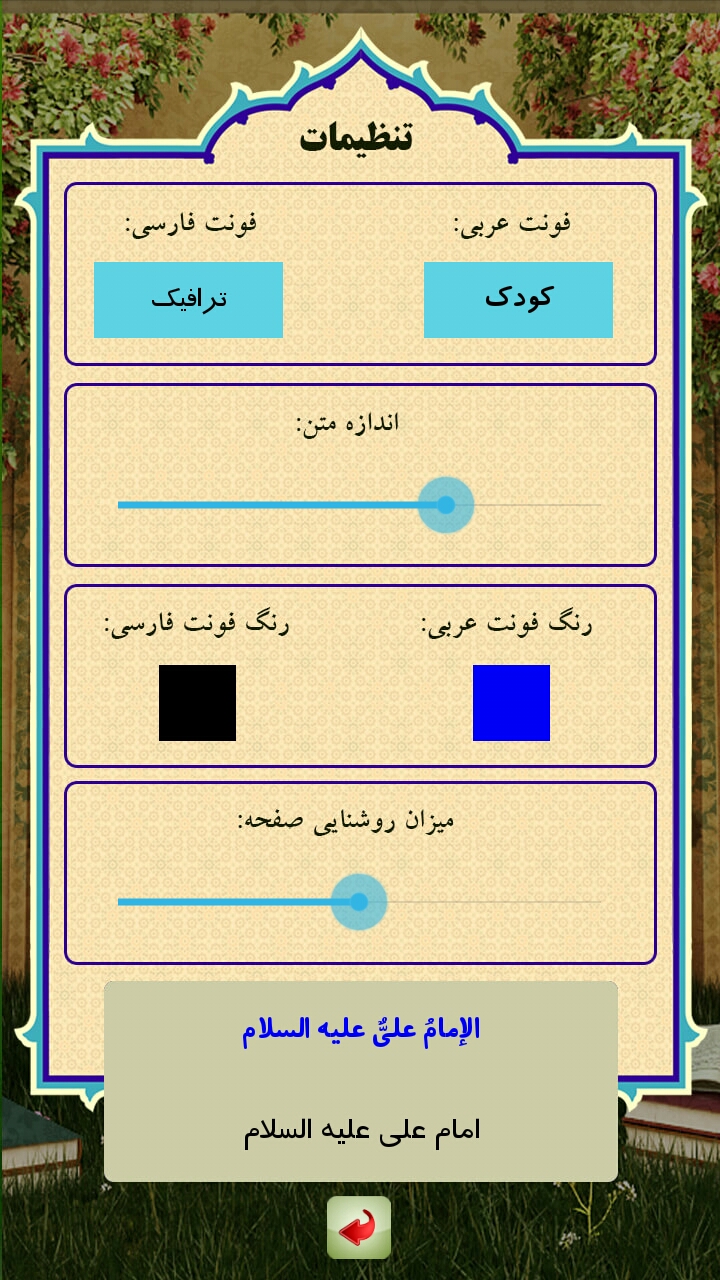The width and height of the screenshot is (720, 1280).
Task: Choose the black Persian font color swatch
Action: [197, 703]
